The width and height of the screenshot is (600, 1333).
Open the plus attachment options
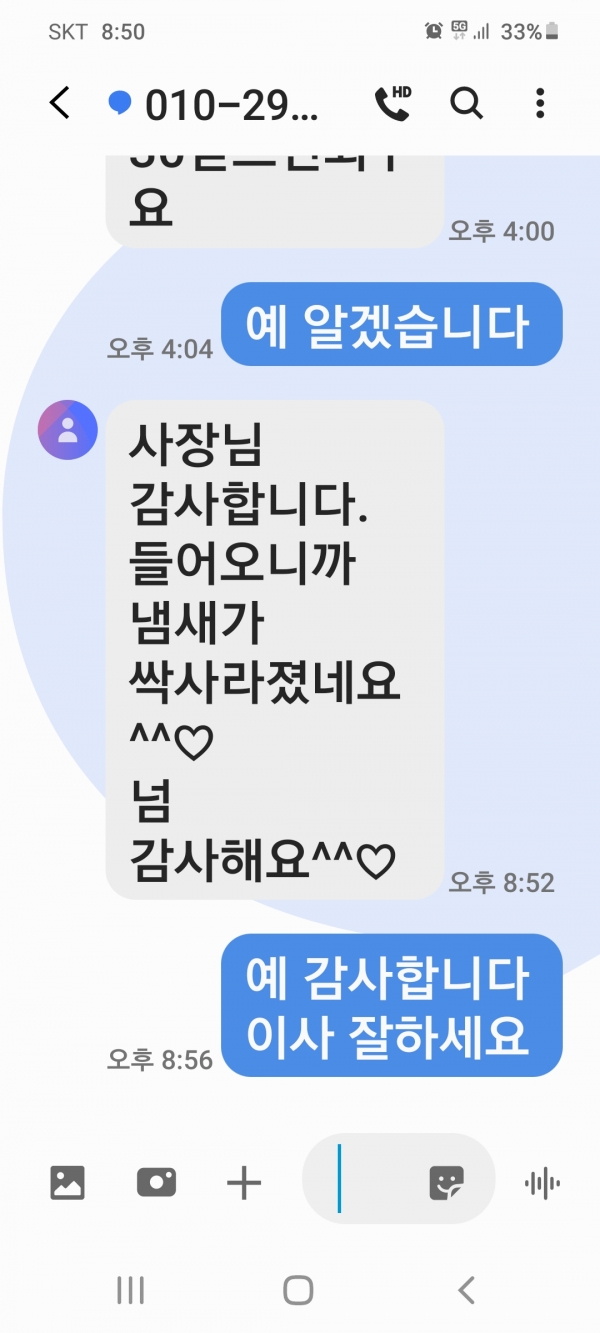coord(244,1183)
